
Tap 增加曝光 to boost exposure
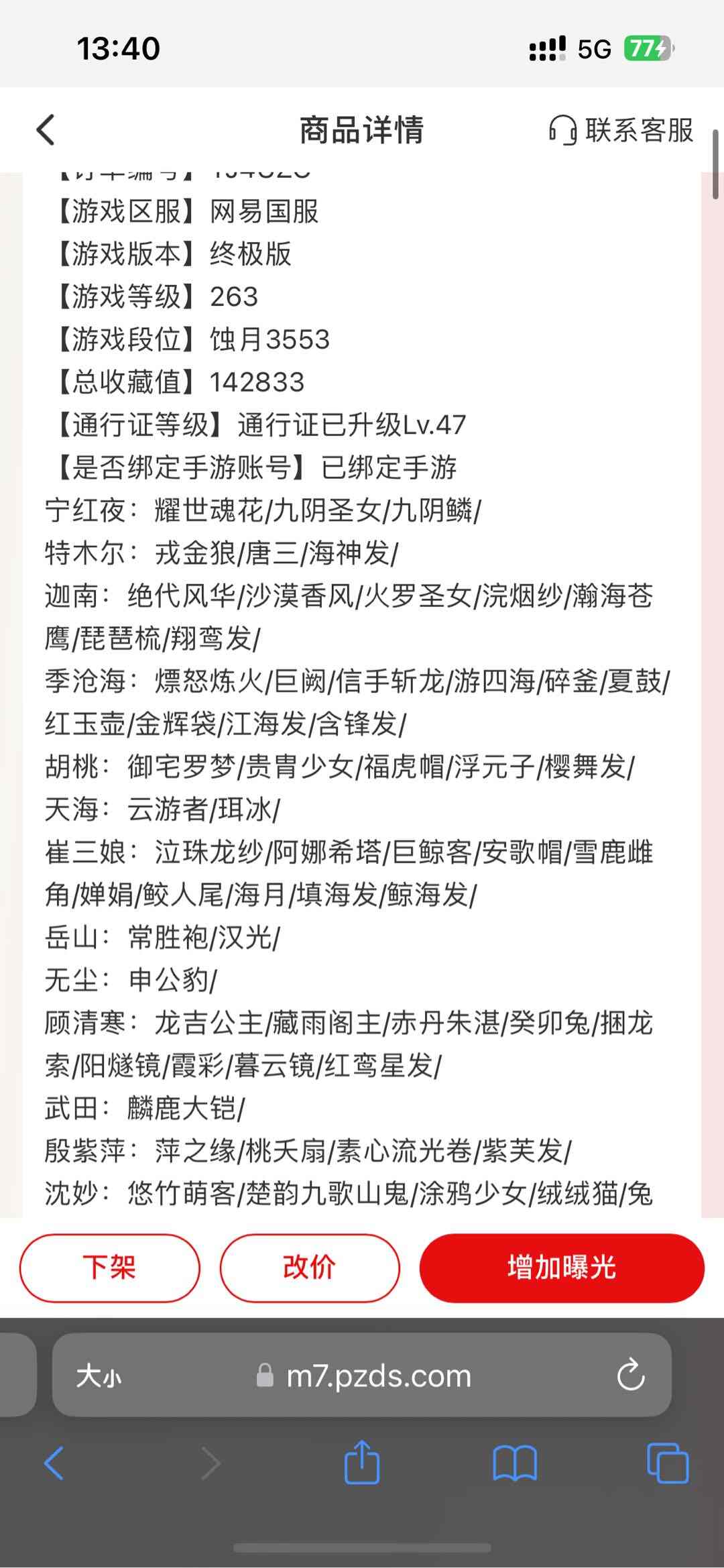pos(562,1268)
